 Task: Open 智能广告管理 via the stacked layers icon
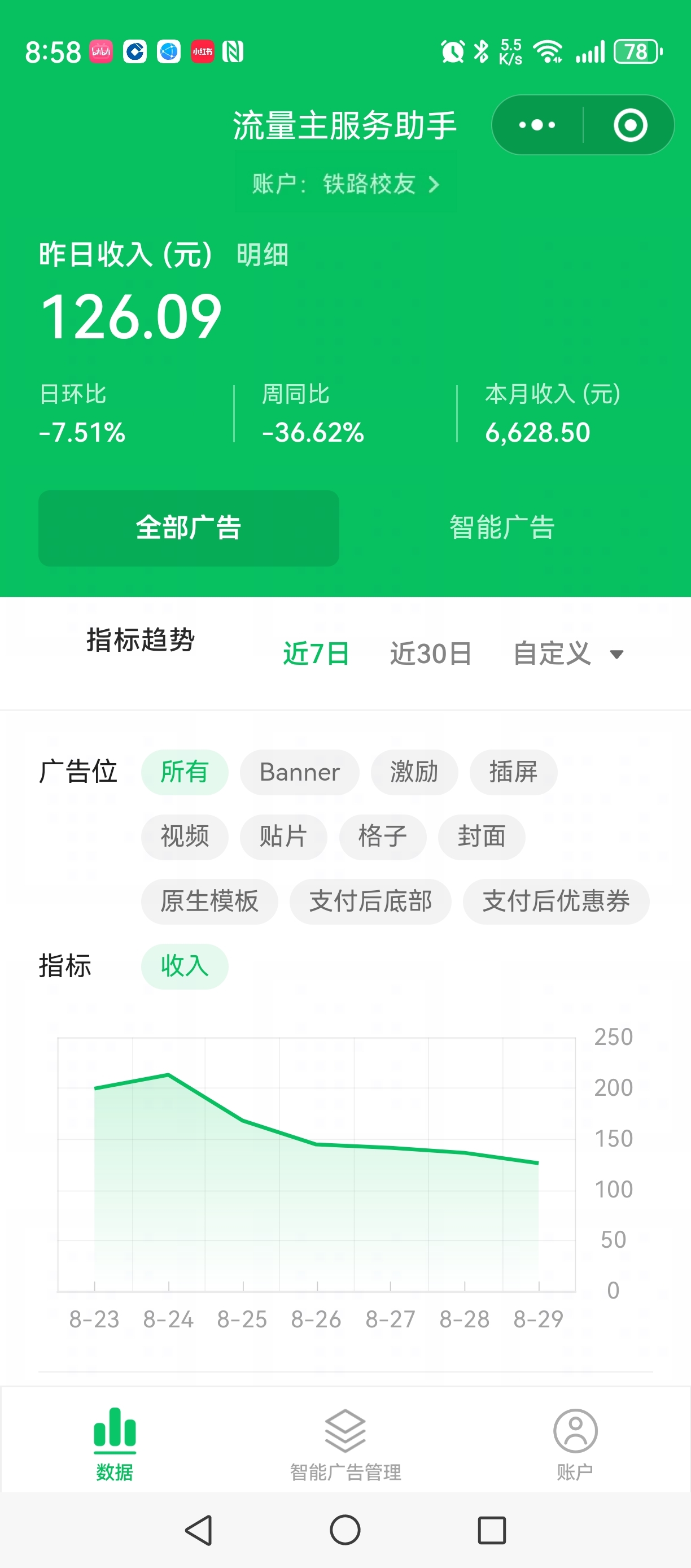coord(344,1430)
